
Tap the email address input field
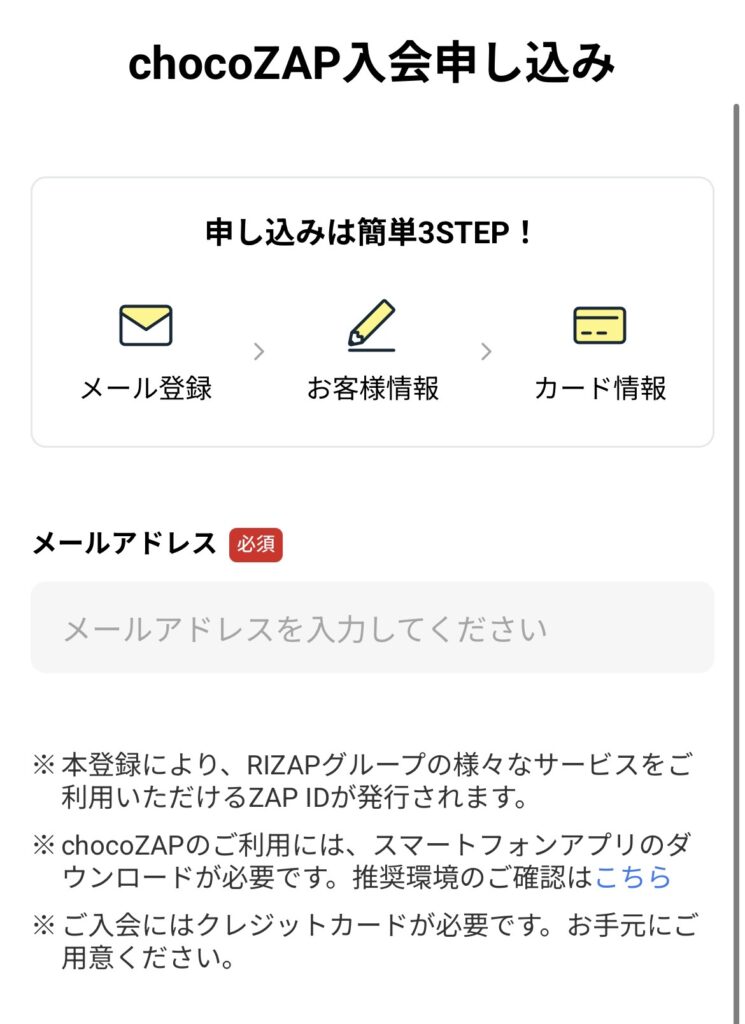(372, 628)
